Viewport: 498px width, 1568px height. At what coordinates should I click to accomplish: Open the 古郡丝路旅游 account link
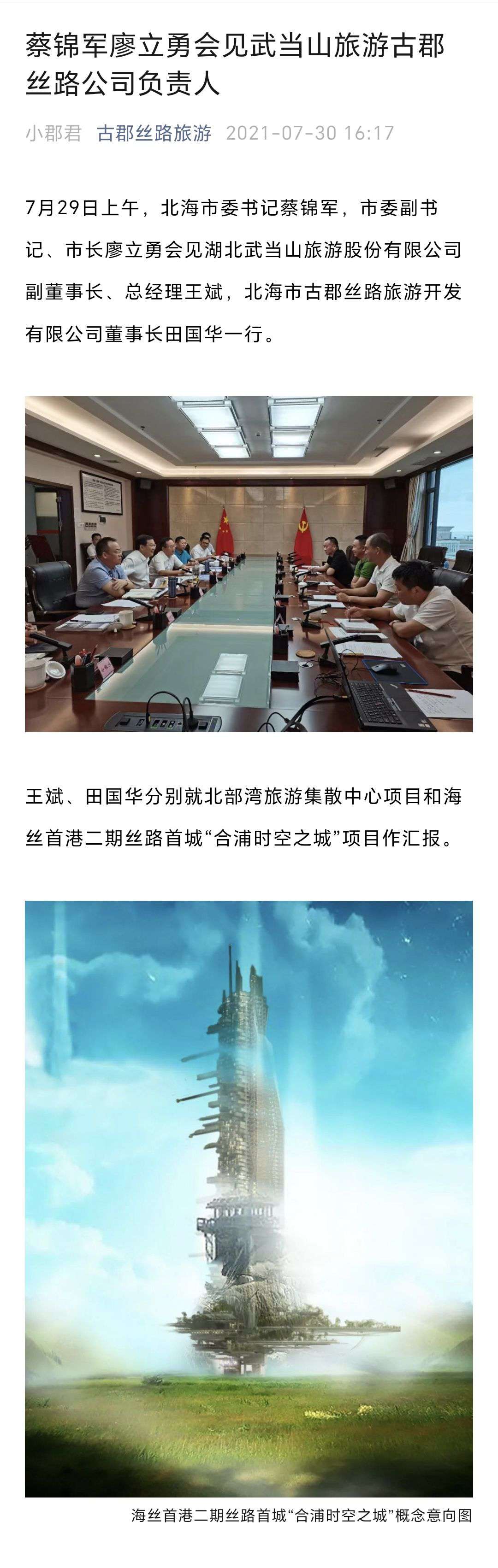(154, 133)
